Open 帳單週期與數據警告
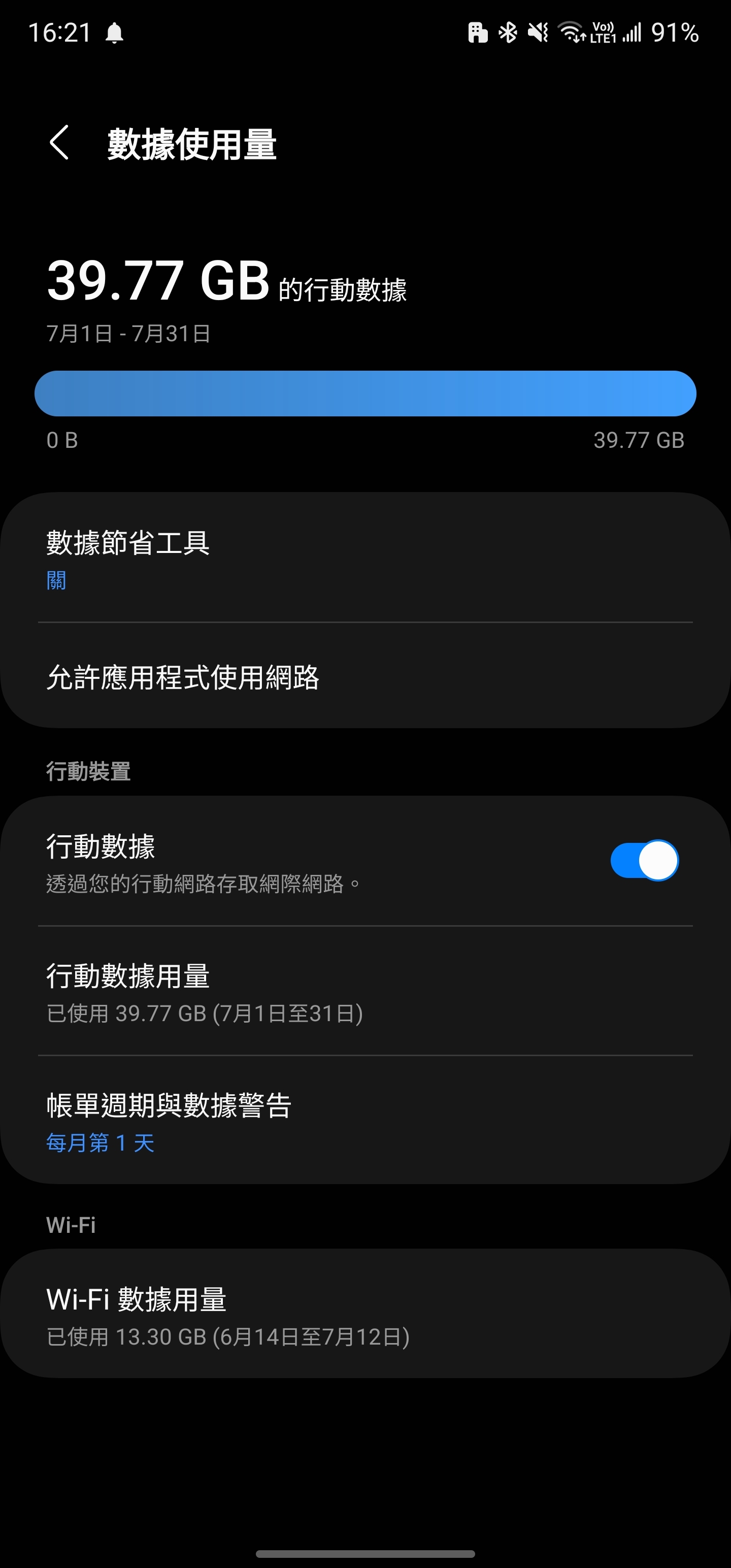 [x=365, y=1120]
